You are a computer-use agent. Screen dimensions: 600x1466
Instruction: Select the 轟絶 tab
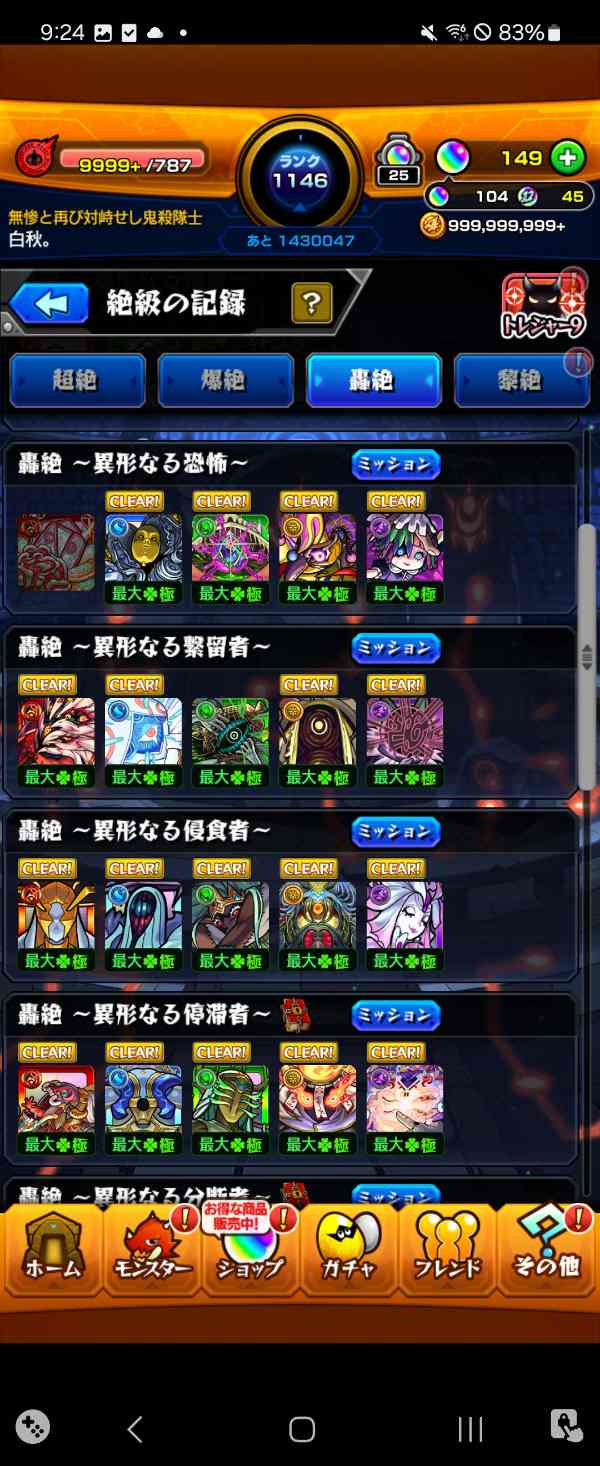[373, 381]
